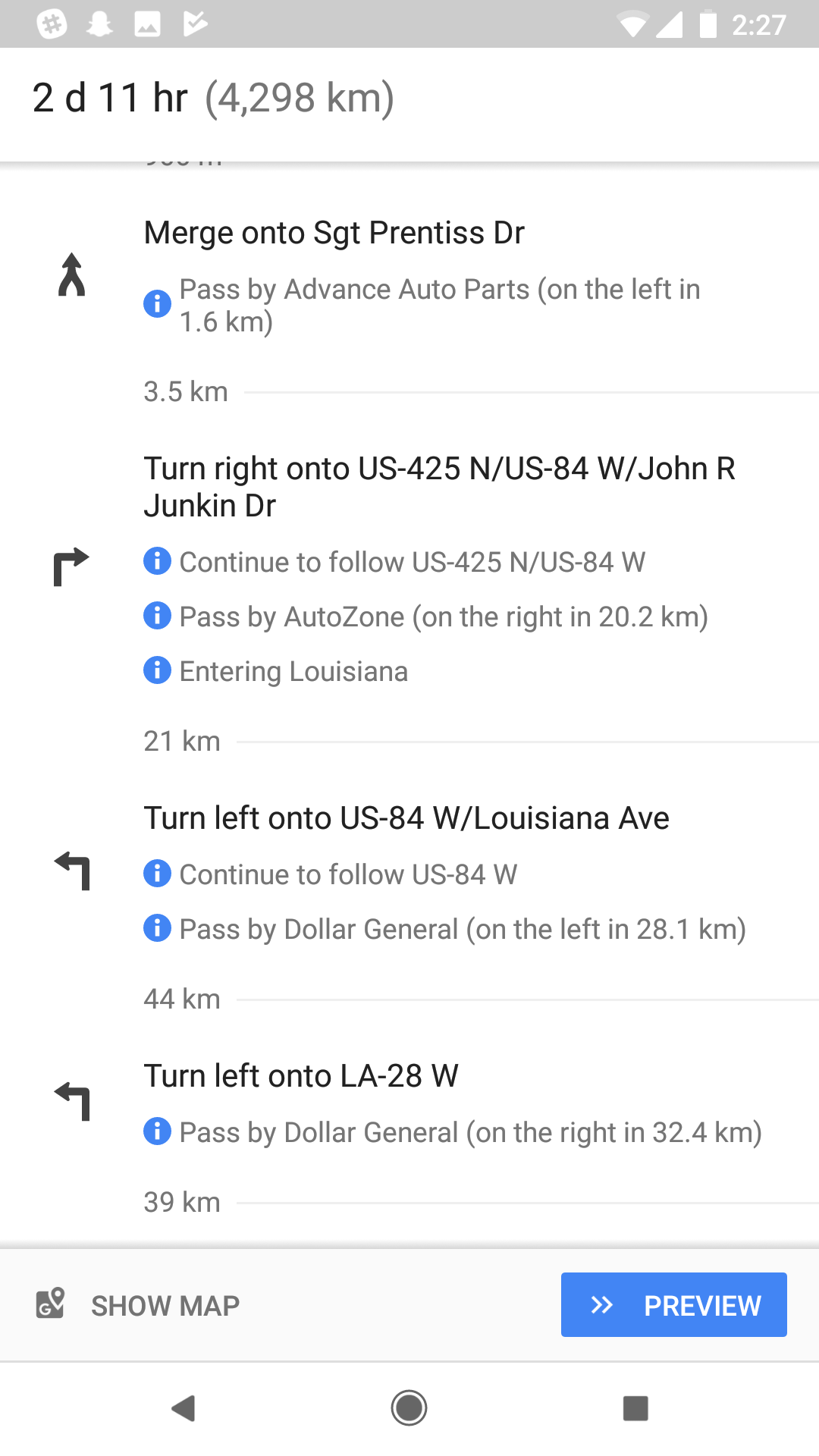
Task: Return to the home screen
Action: point(409,1408)
